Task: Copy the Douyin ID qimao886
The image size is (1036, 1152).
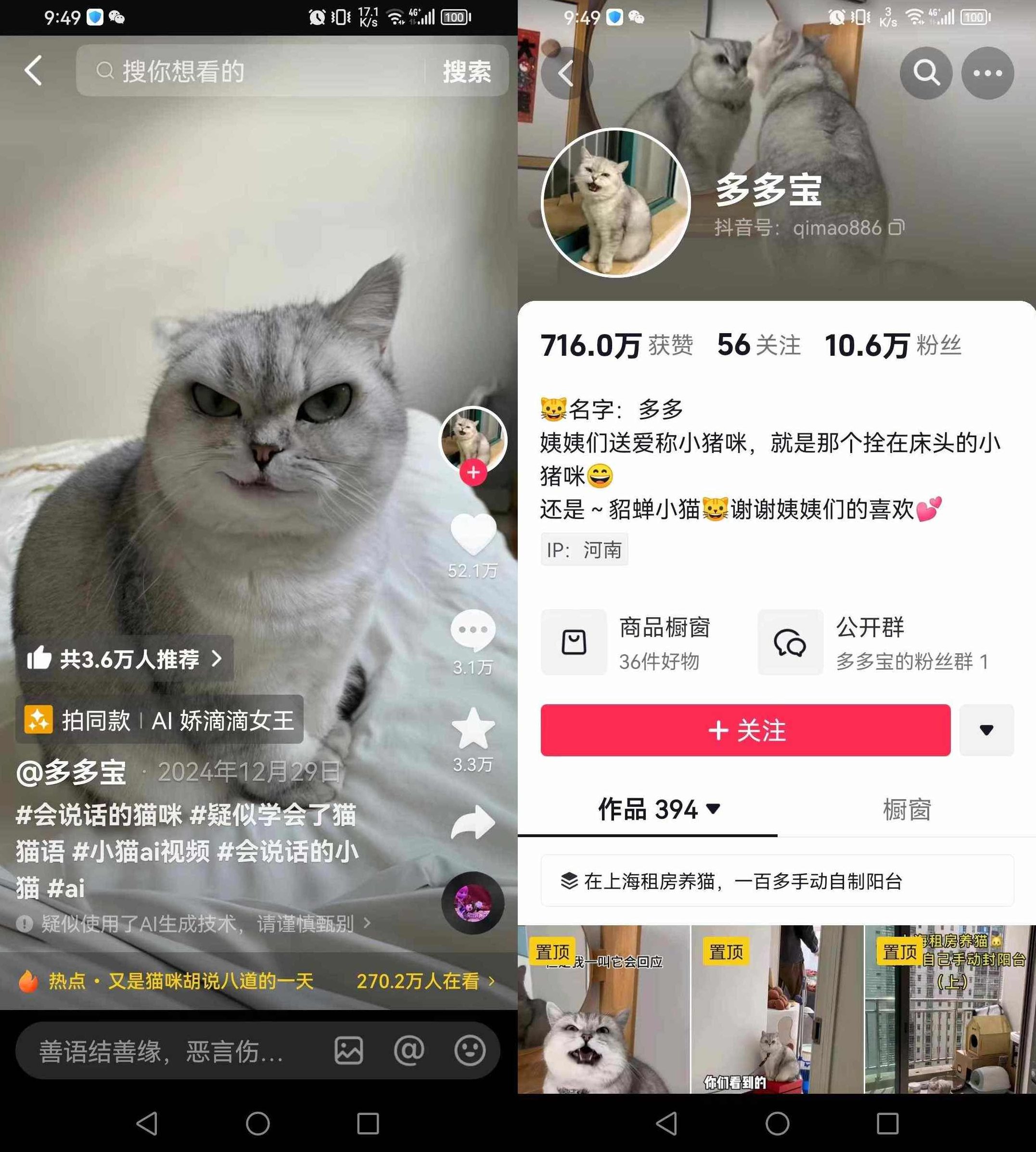Action: click(896, 227)
